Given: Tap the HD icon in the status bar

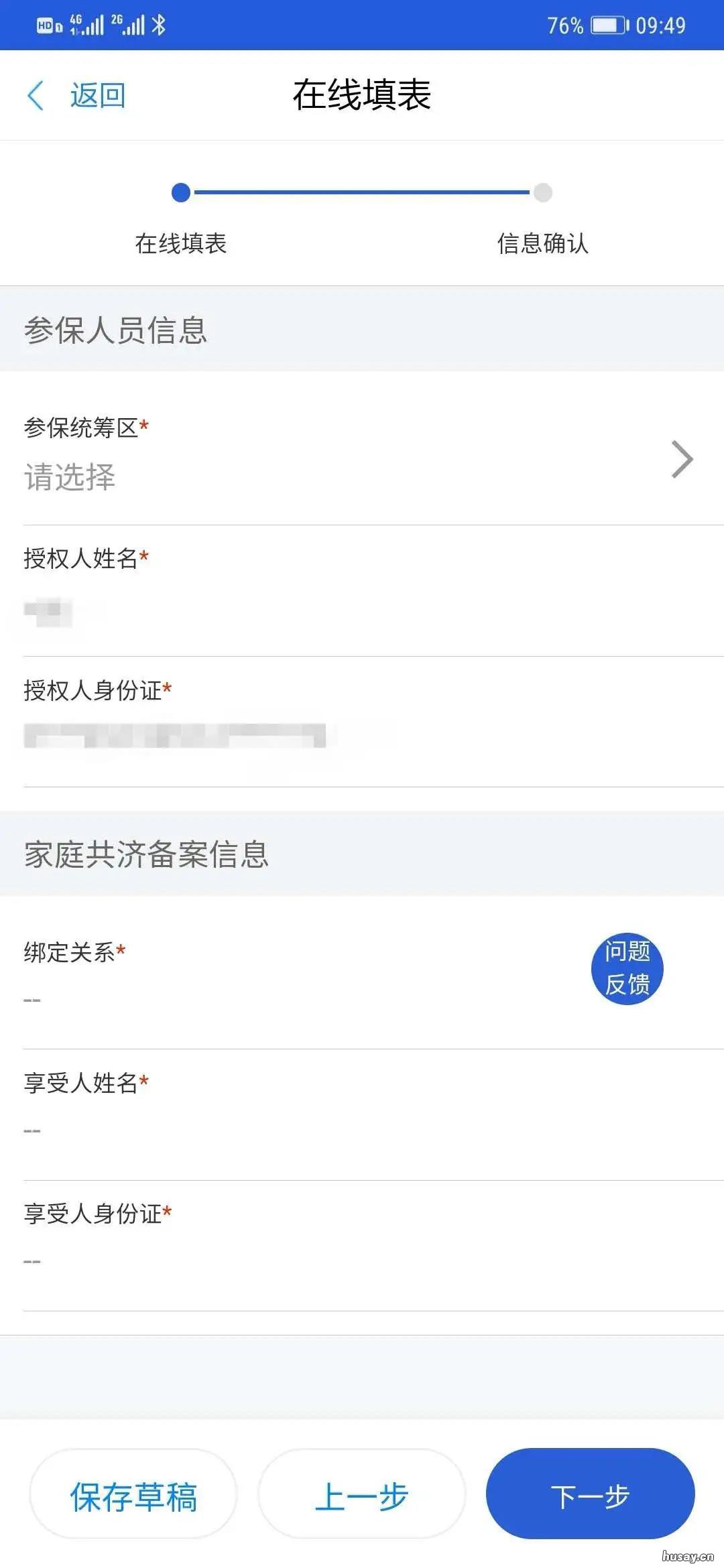Looking at the screenshot, I should pyautogui.click(x=45, y=25).
